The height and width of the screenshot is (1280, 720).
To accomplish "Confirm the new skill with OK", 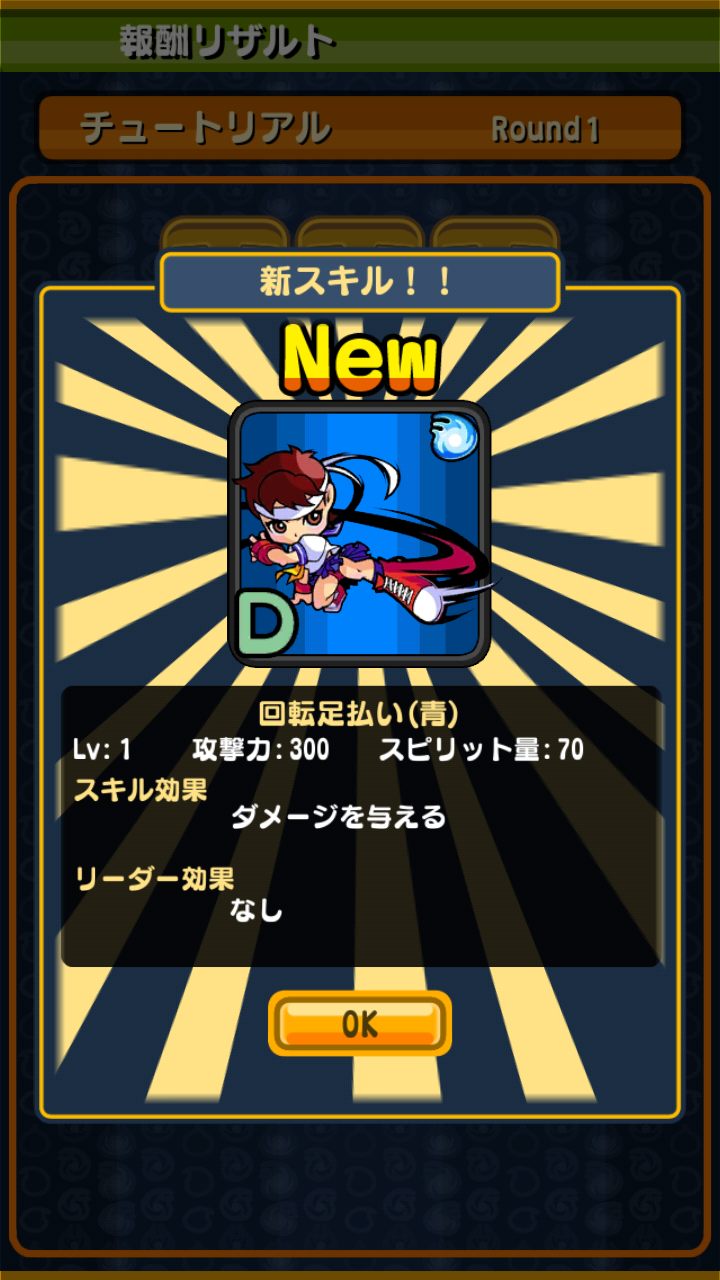I will pyautogui.click(x=360, y=1023).
